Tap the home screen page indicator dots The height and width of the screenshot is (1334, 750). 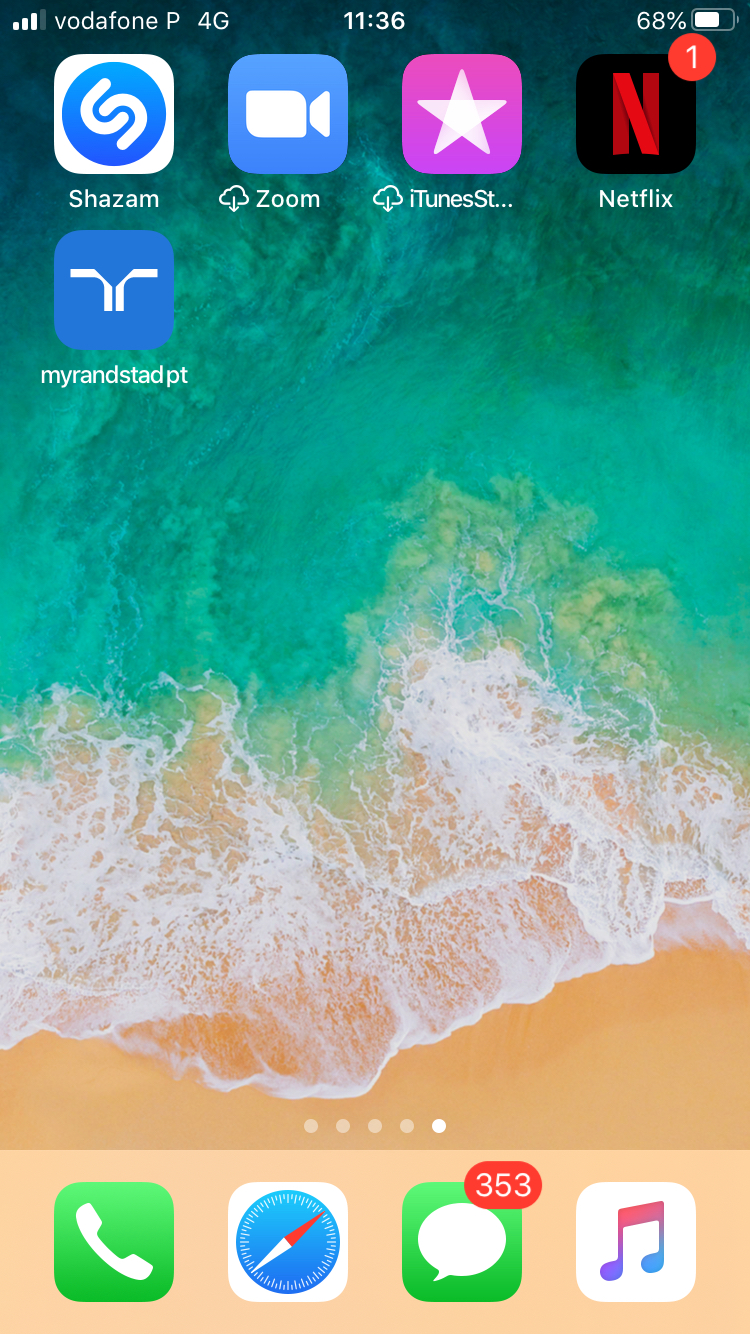coord(375,1126)
